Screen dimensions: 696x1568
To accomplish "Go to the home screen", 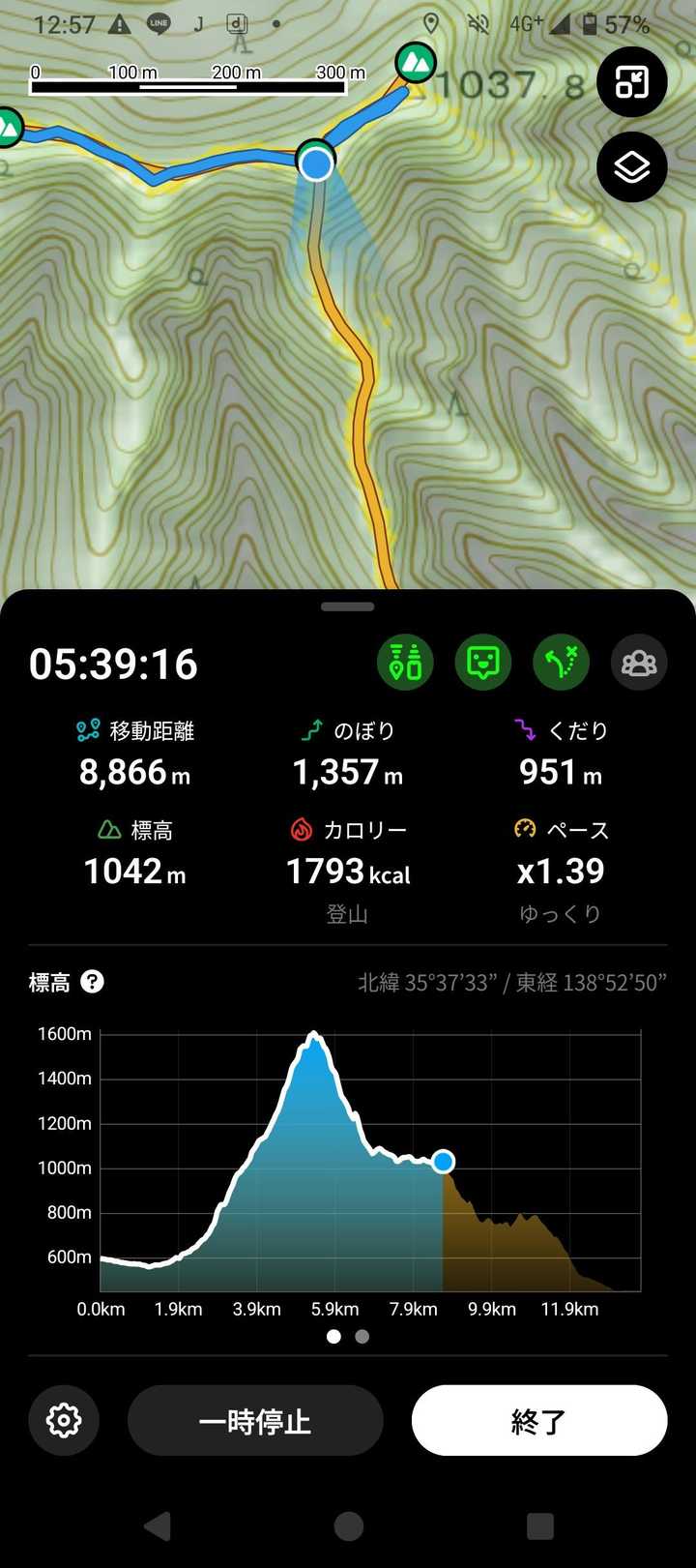I will tap(348, 1526).
